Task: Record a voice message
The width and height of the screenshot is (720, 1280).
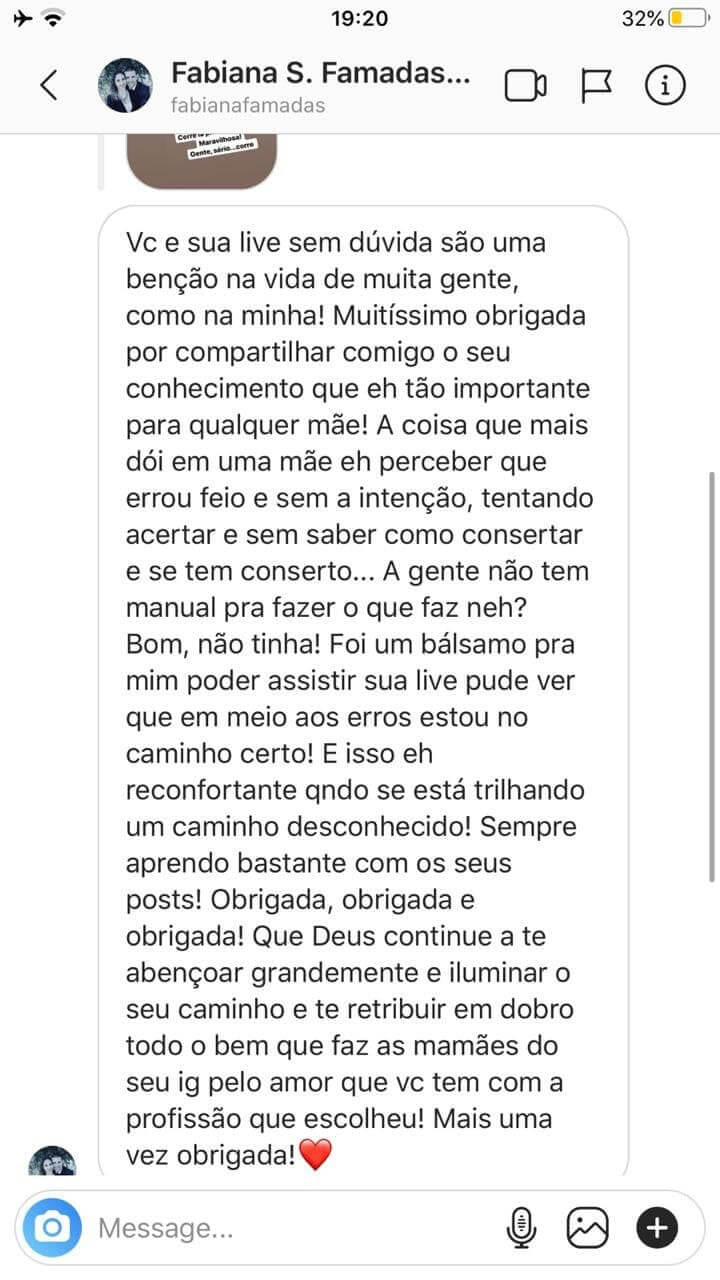Action: click(x=519, y=1227)
